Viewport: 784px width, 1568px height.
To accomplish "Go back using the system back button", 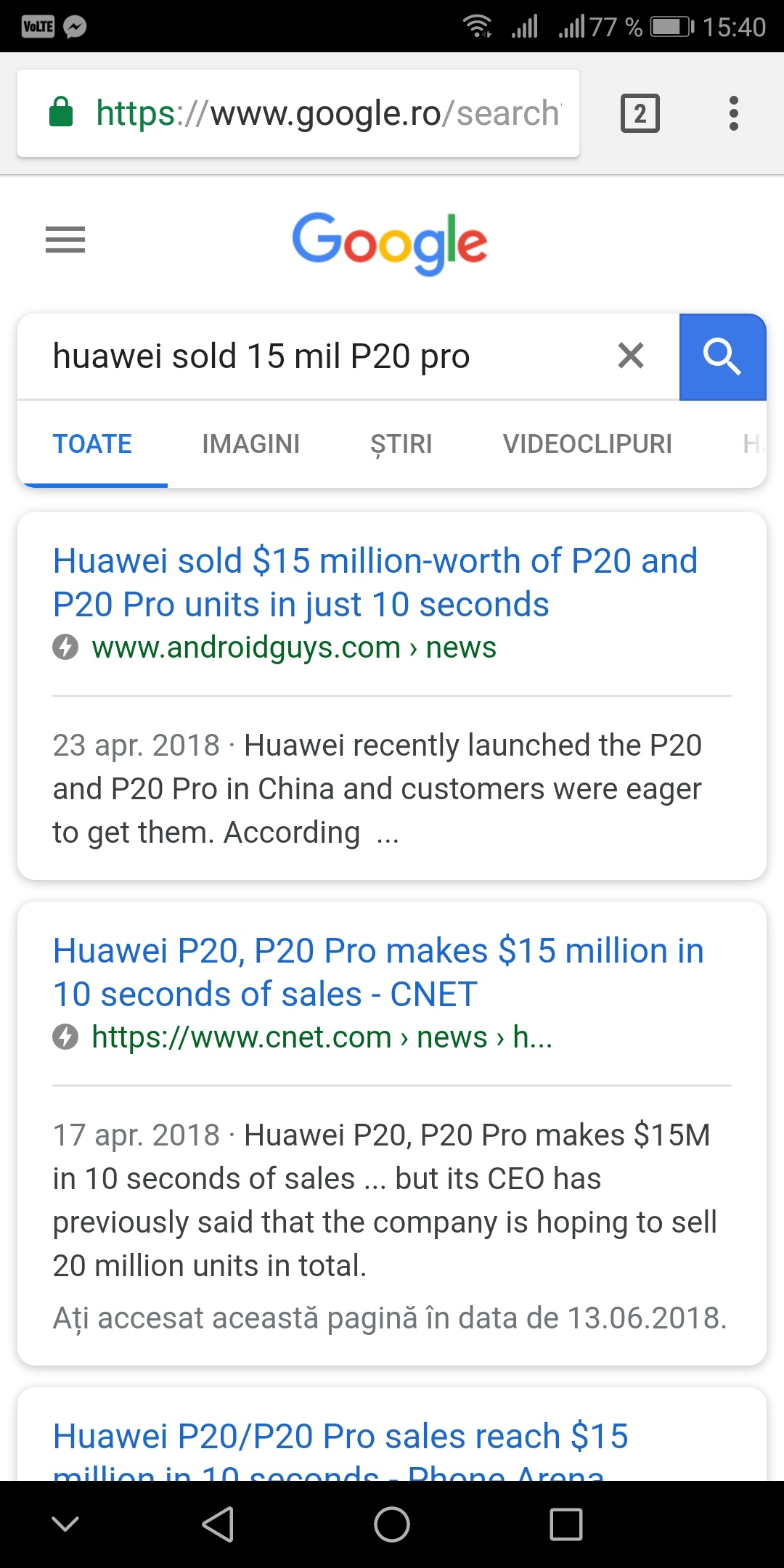I will coord(218,1524).
